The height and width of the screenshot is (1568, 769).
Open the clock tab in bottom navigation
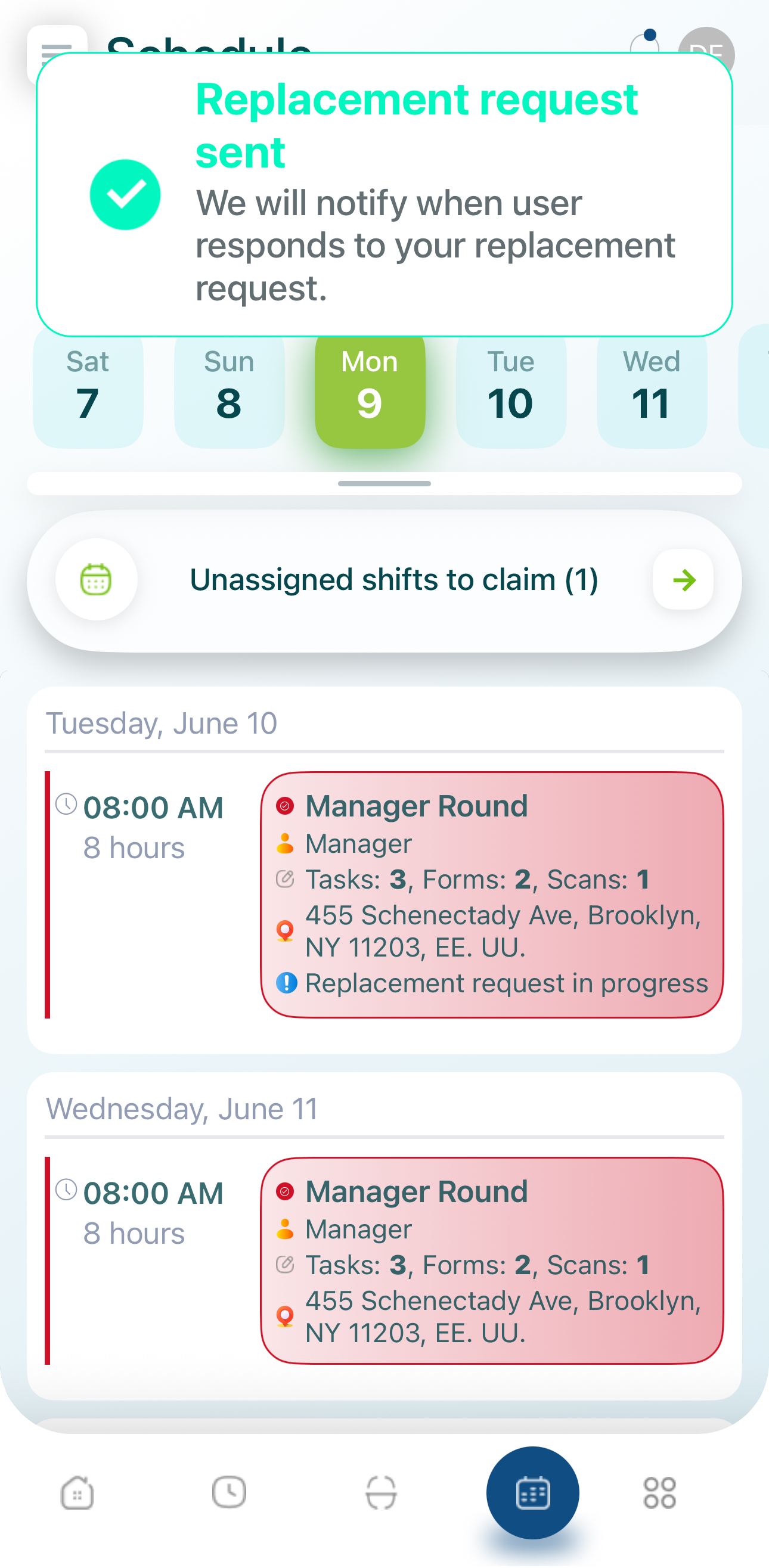(x=229, y=1492)
